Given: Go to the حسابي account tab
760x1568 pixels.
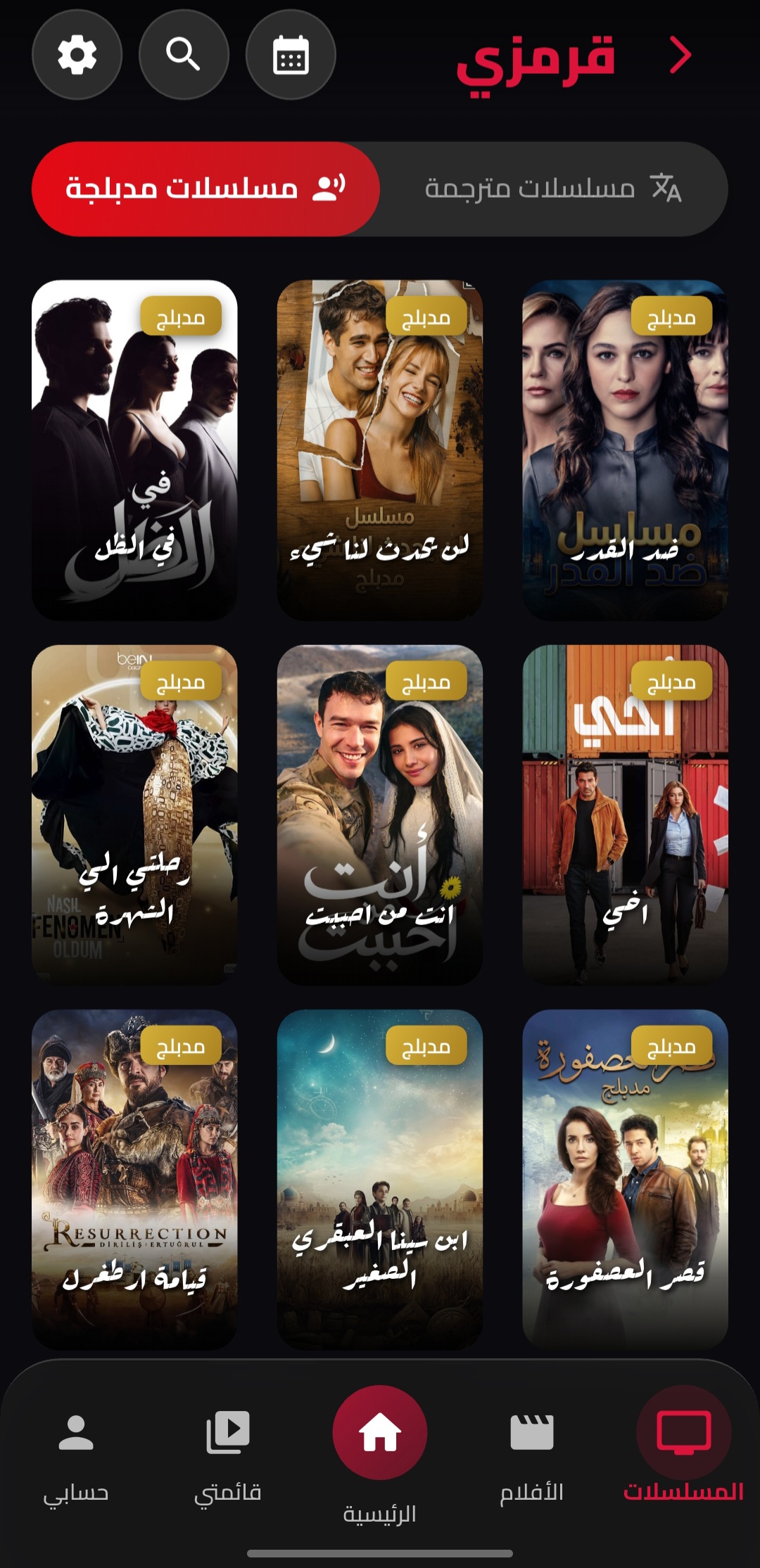Looking at the screenshot, I should click(x=76, y=1456).
